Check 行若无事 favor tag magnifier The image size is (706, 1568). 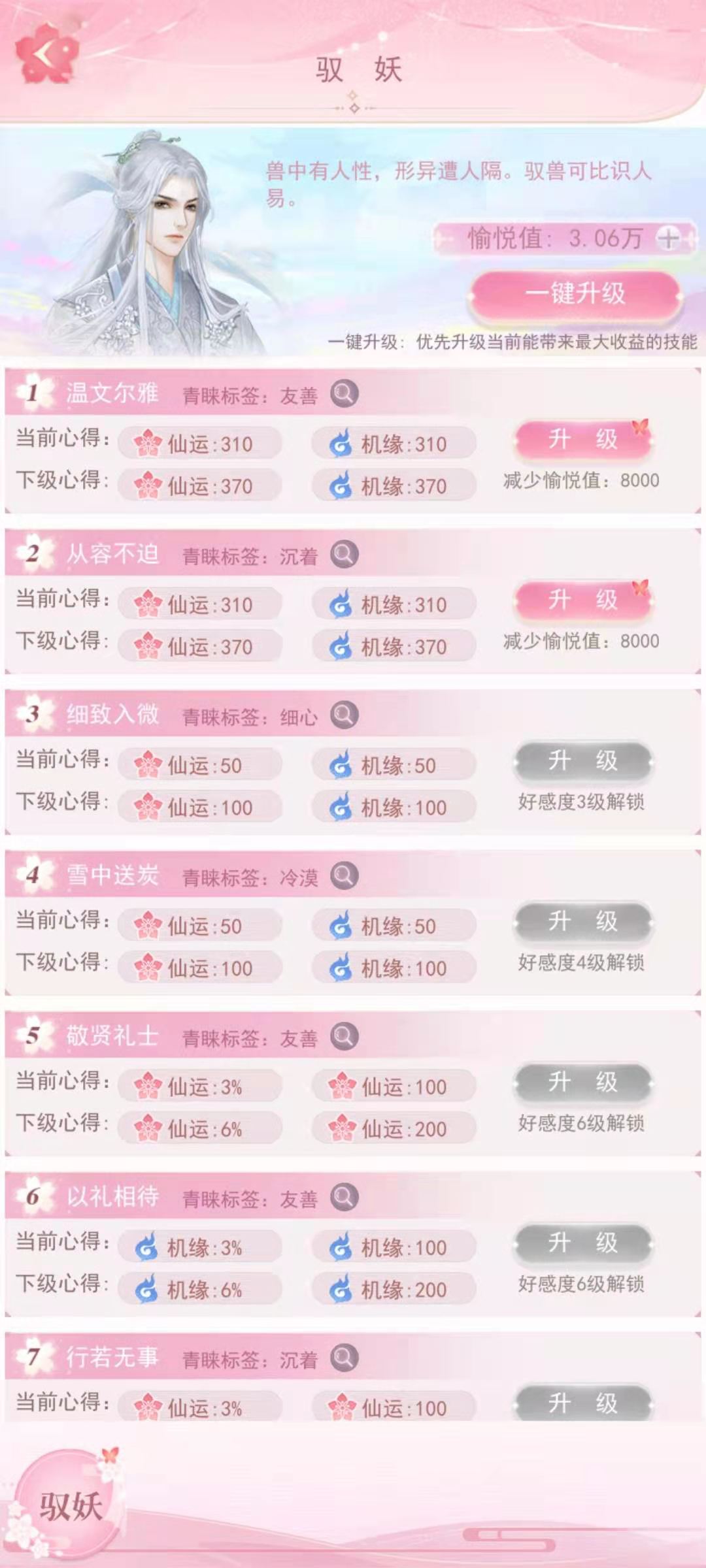click(x=345, y=1358)
